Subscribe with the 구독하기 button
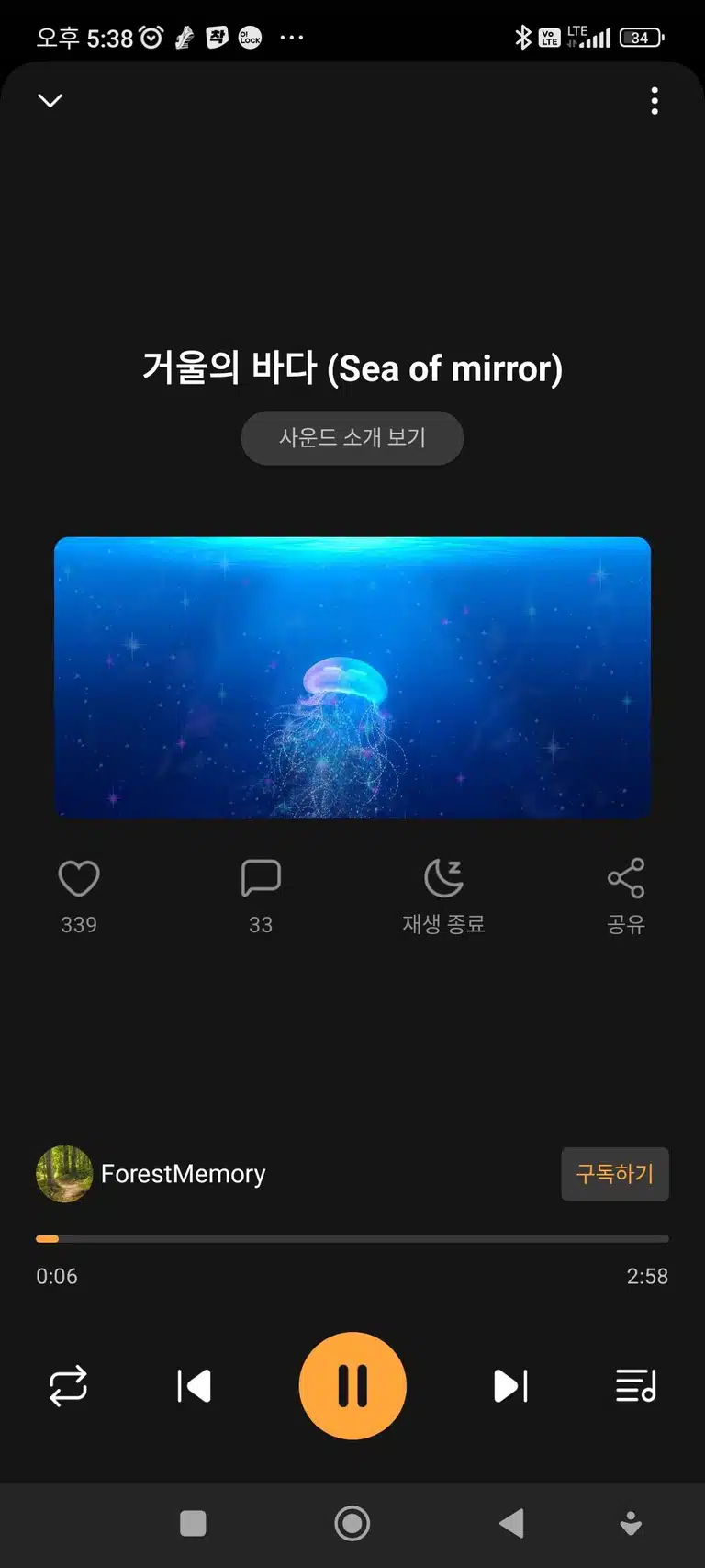 pos(615,1174)
